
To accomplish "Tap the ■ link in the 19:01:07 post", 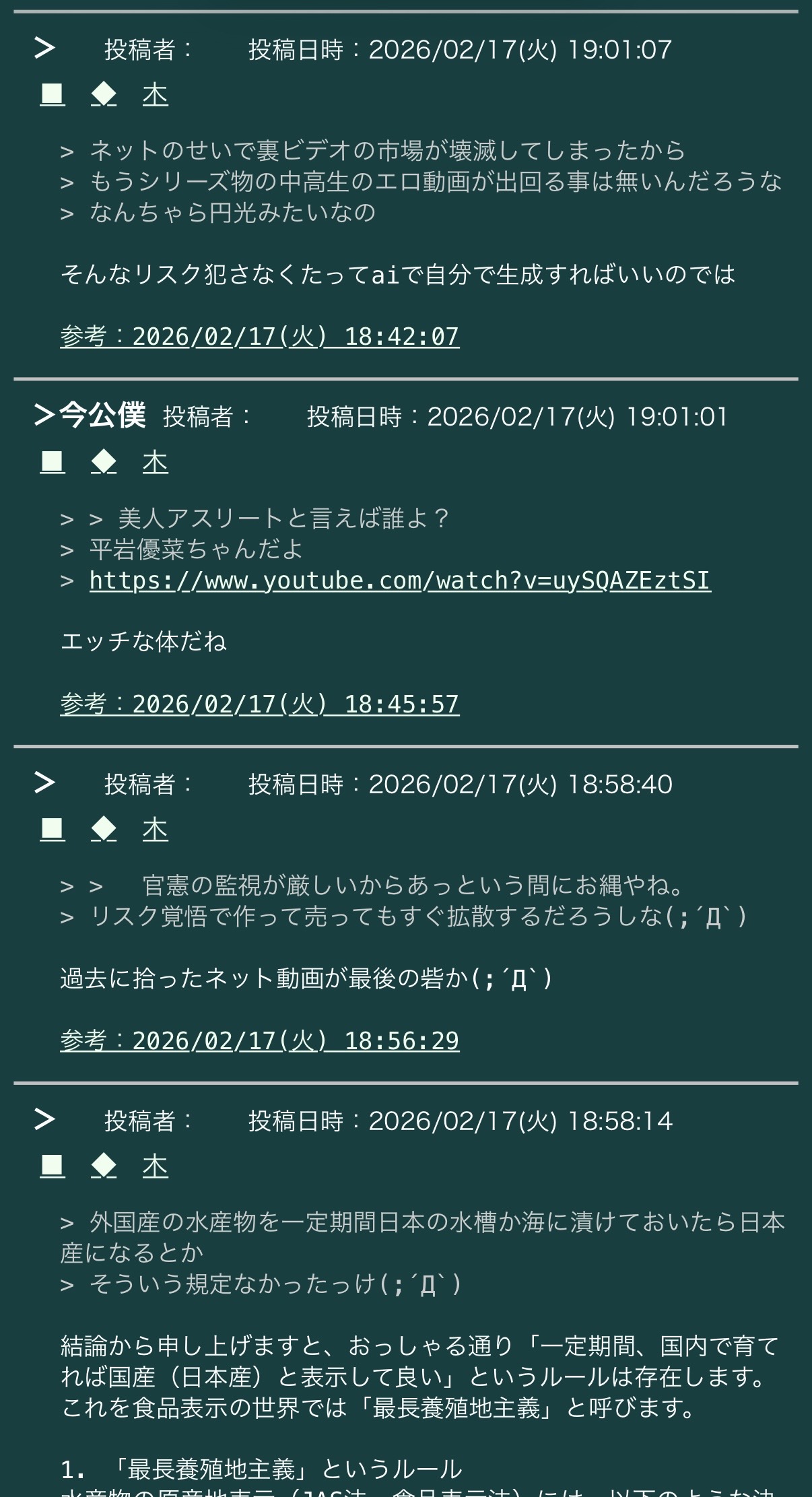I will (53, 95).
